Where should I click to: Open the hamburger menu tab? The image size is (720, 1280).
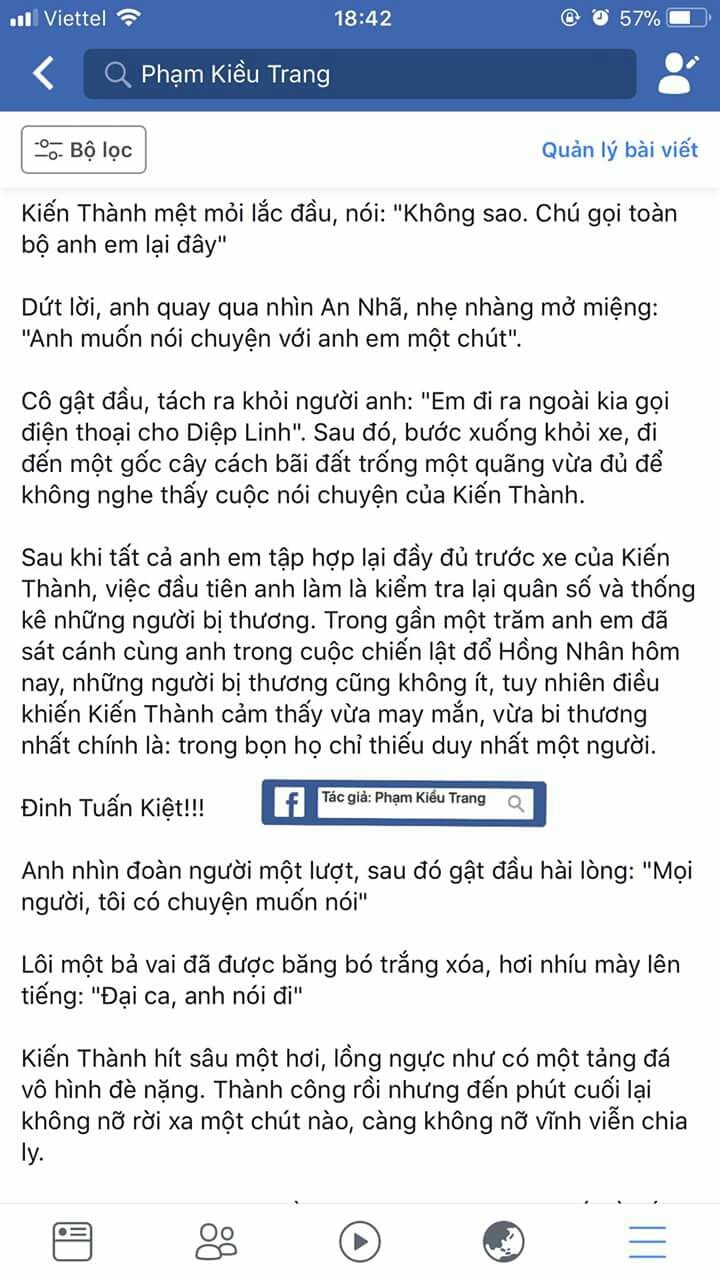(648, 1241)
